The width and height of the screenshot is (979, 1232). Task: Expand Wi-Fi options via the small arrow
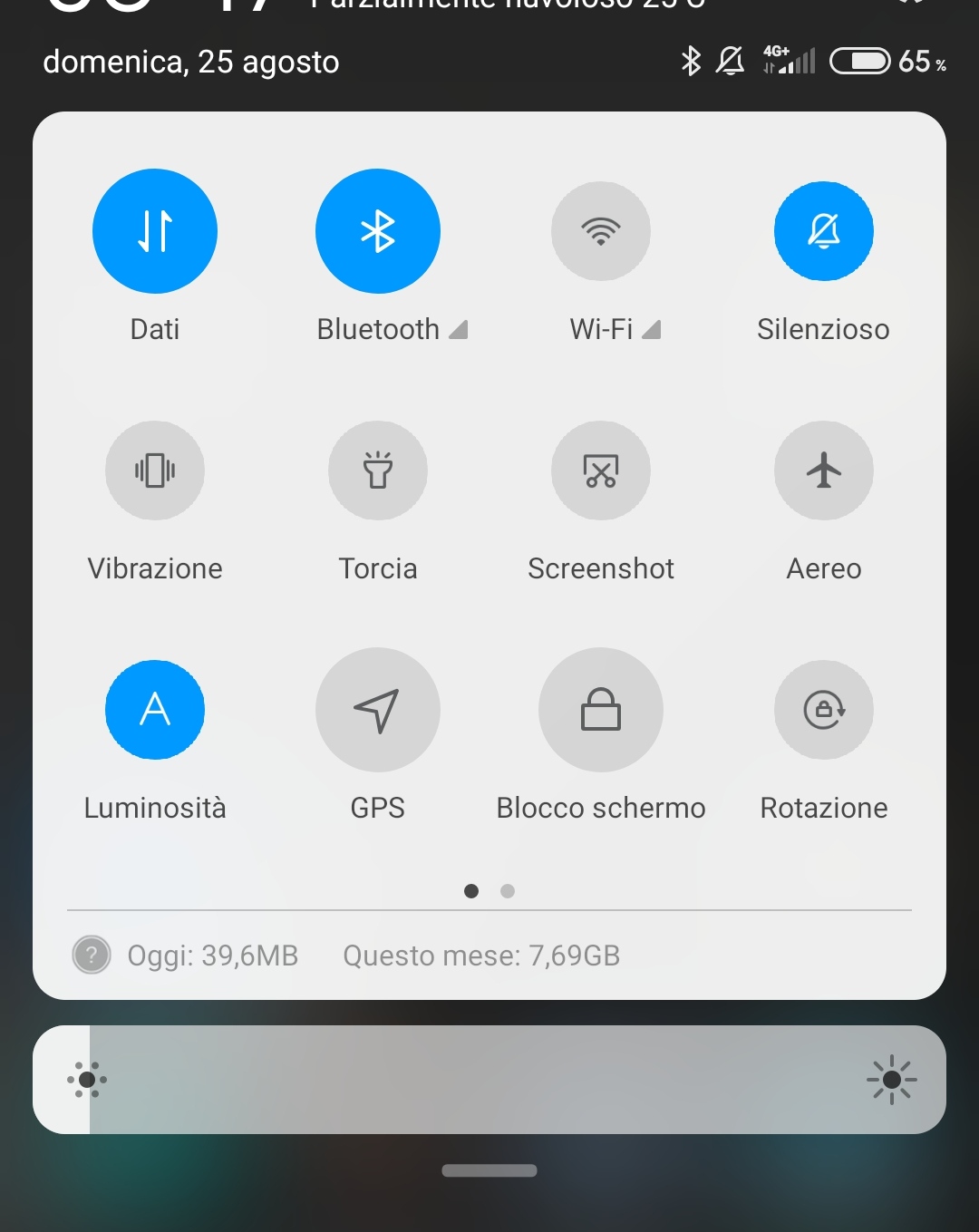(651, 330)
